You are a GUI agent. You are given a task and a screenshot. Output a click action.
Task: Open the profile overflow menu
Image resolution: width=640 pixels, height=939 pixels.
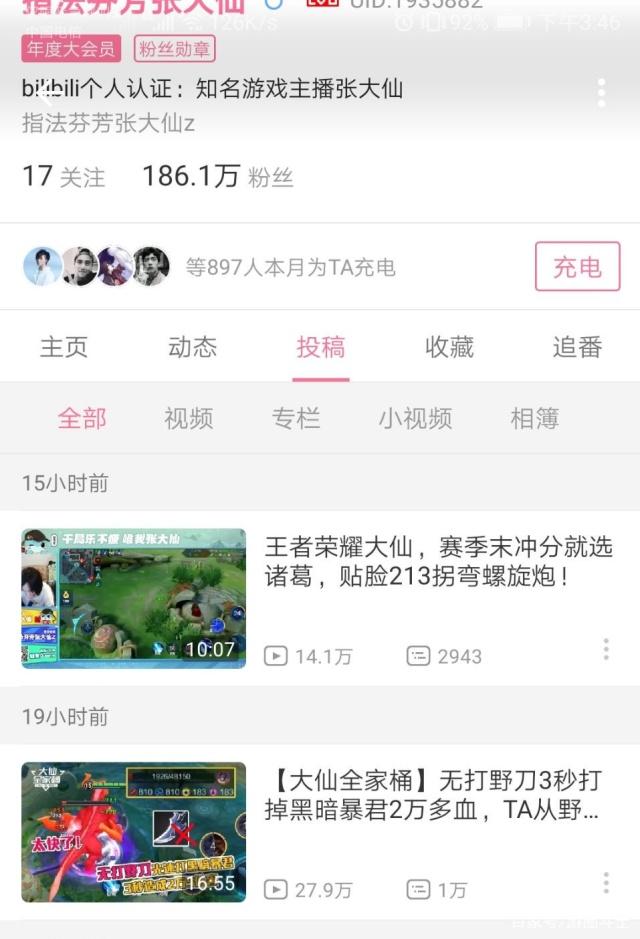coord(601,92)
